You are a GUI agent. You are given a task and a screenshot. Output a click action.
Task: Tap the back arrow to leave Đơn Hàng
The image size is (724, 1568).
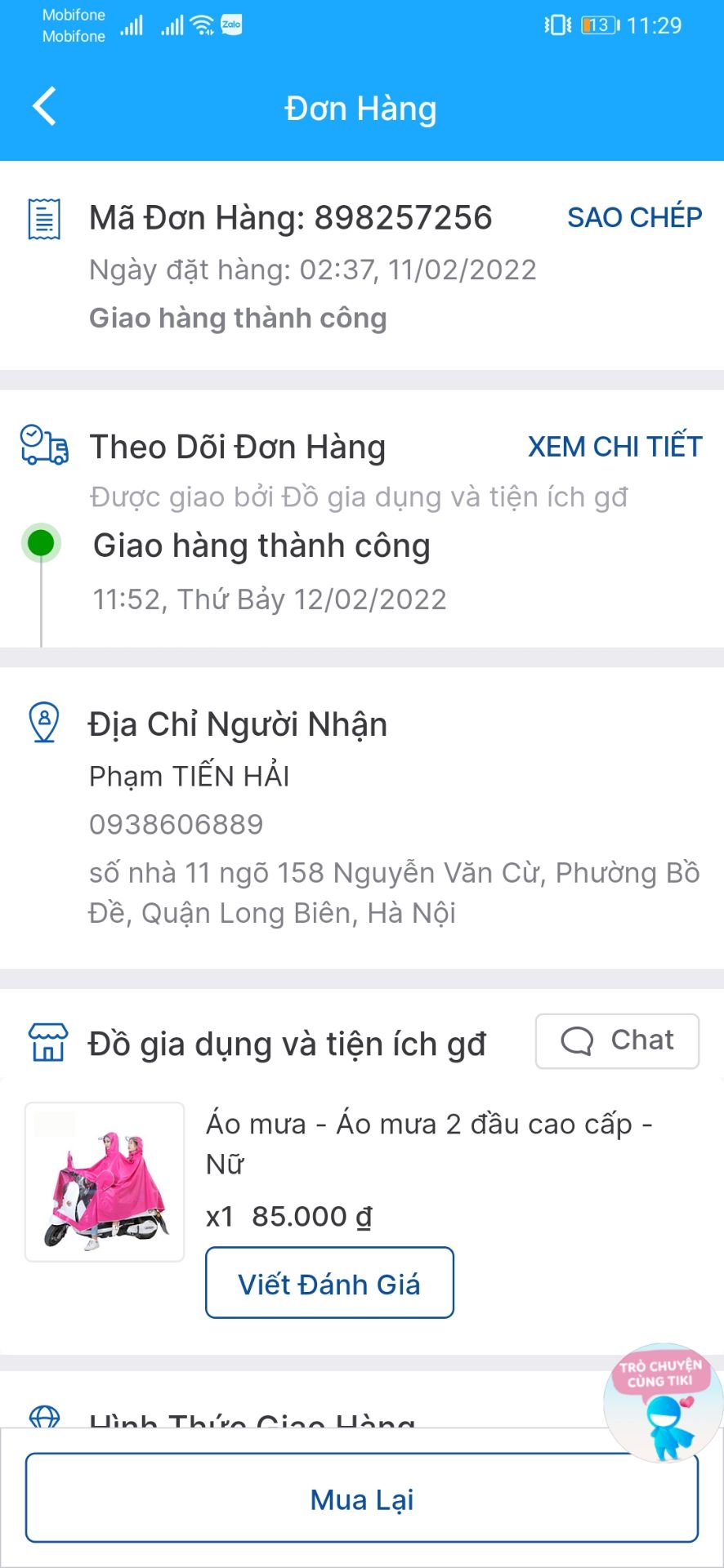[44, 106]
